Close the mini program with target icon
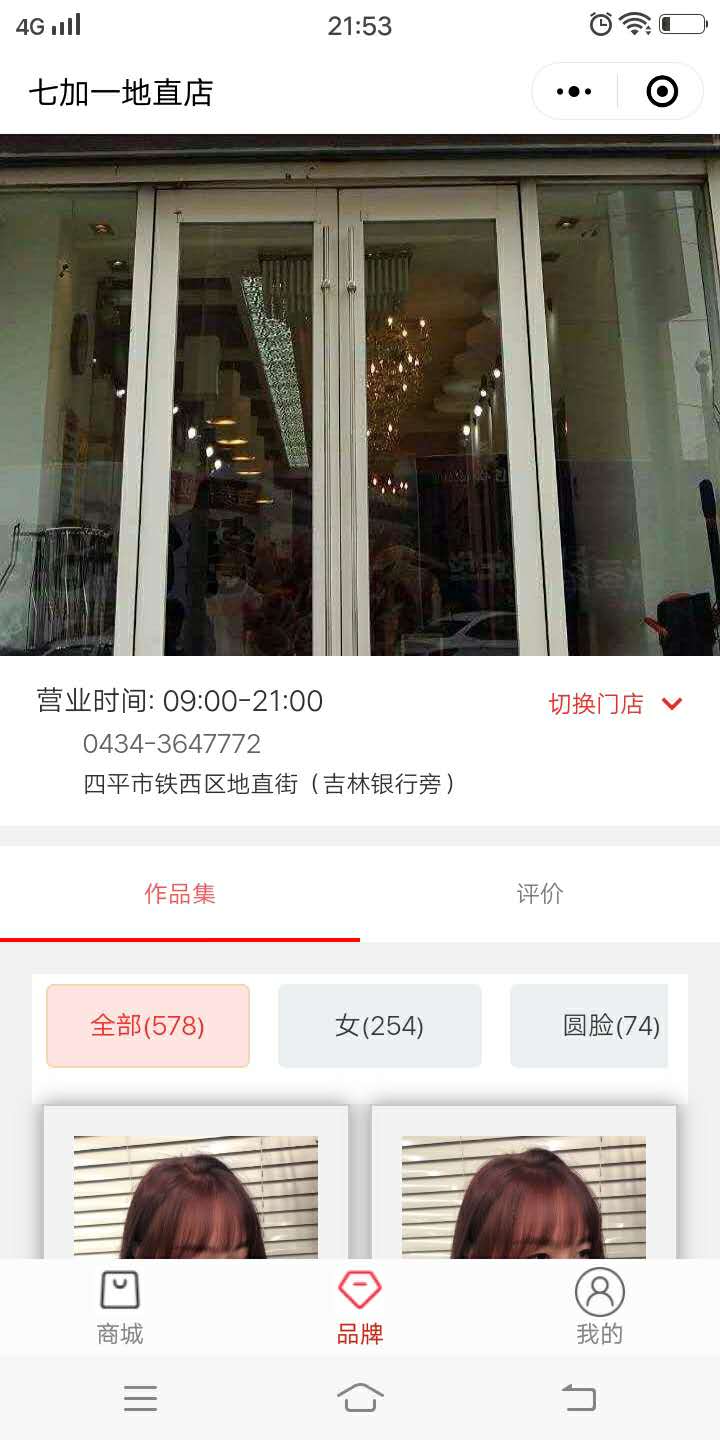 (662, 92)
